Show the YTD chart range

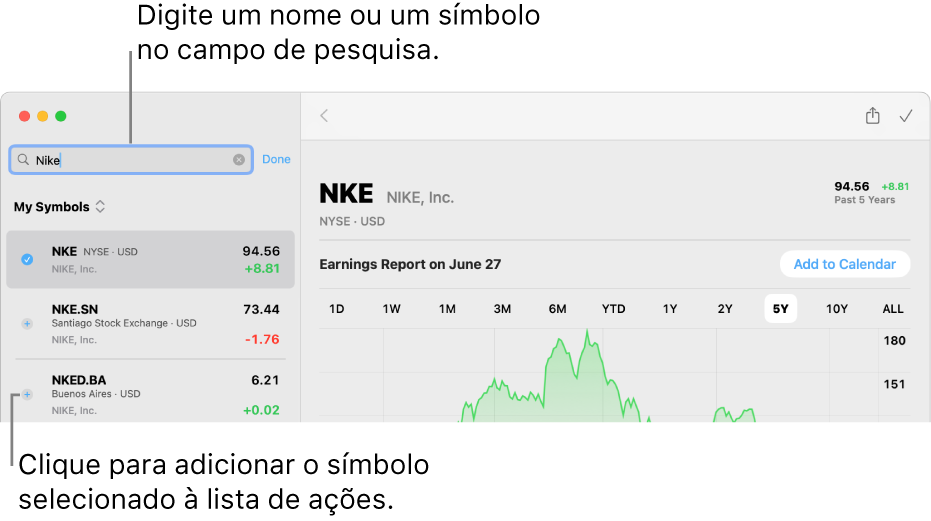613,309
